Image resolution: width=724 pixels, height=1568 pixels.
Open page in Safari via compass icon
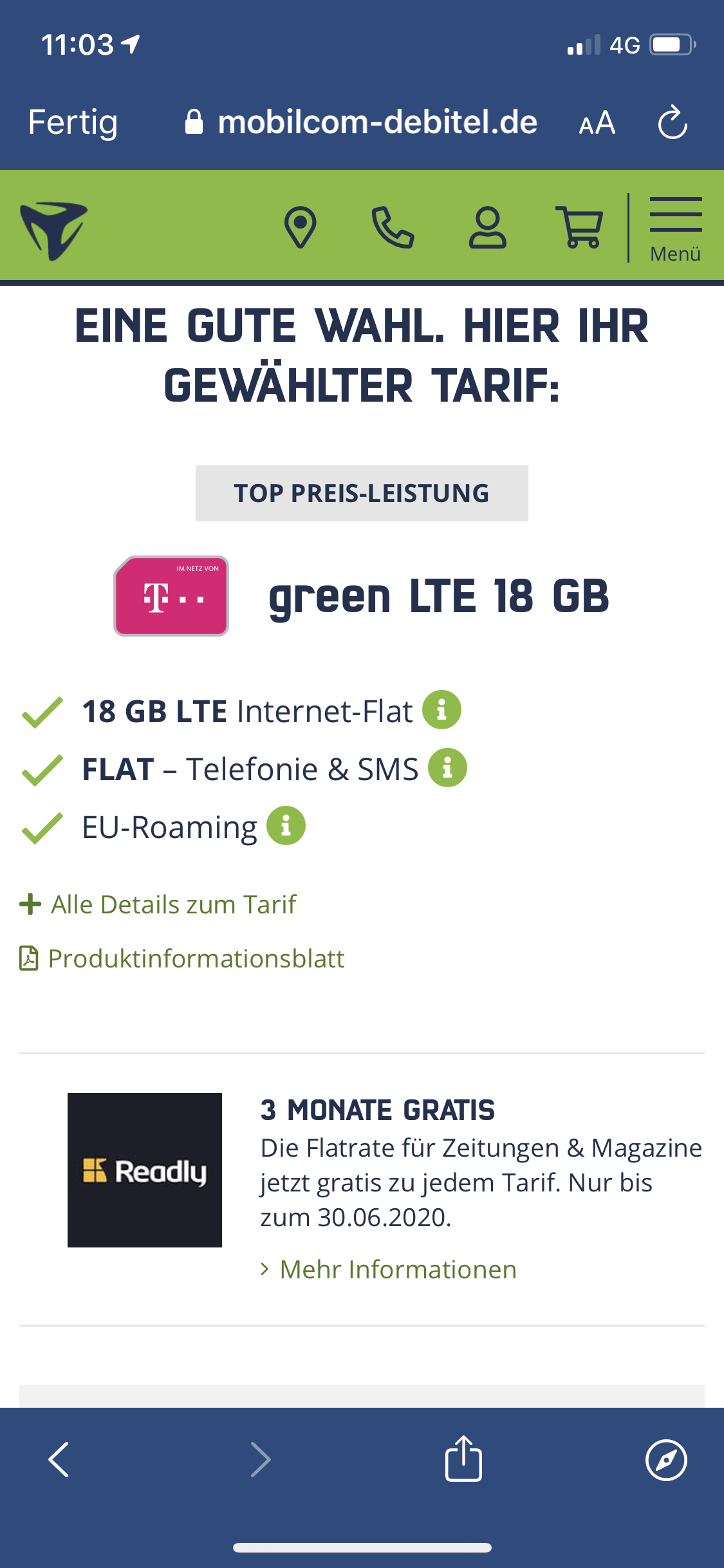(x=666, y=1460)
